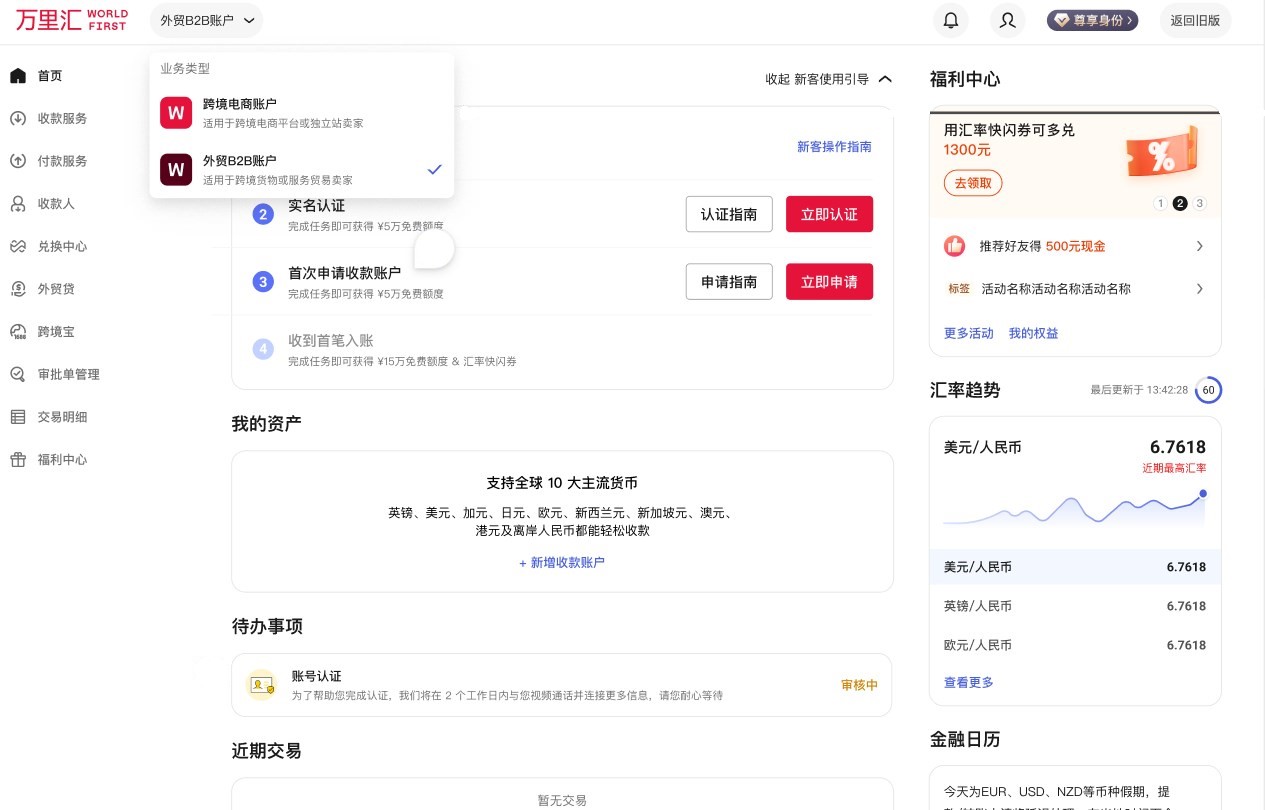Open 收款服务 in the sidebar

coord(62,118)
